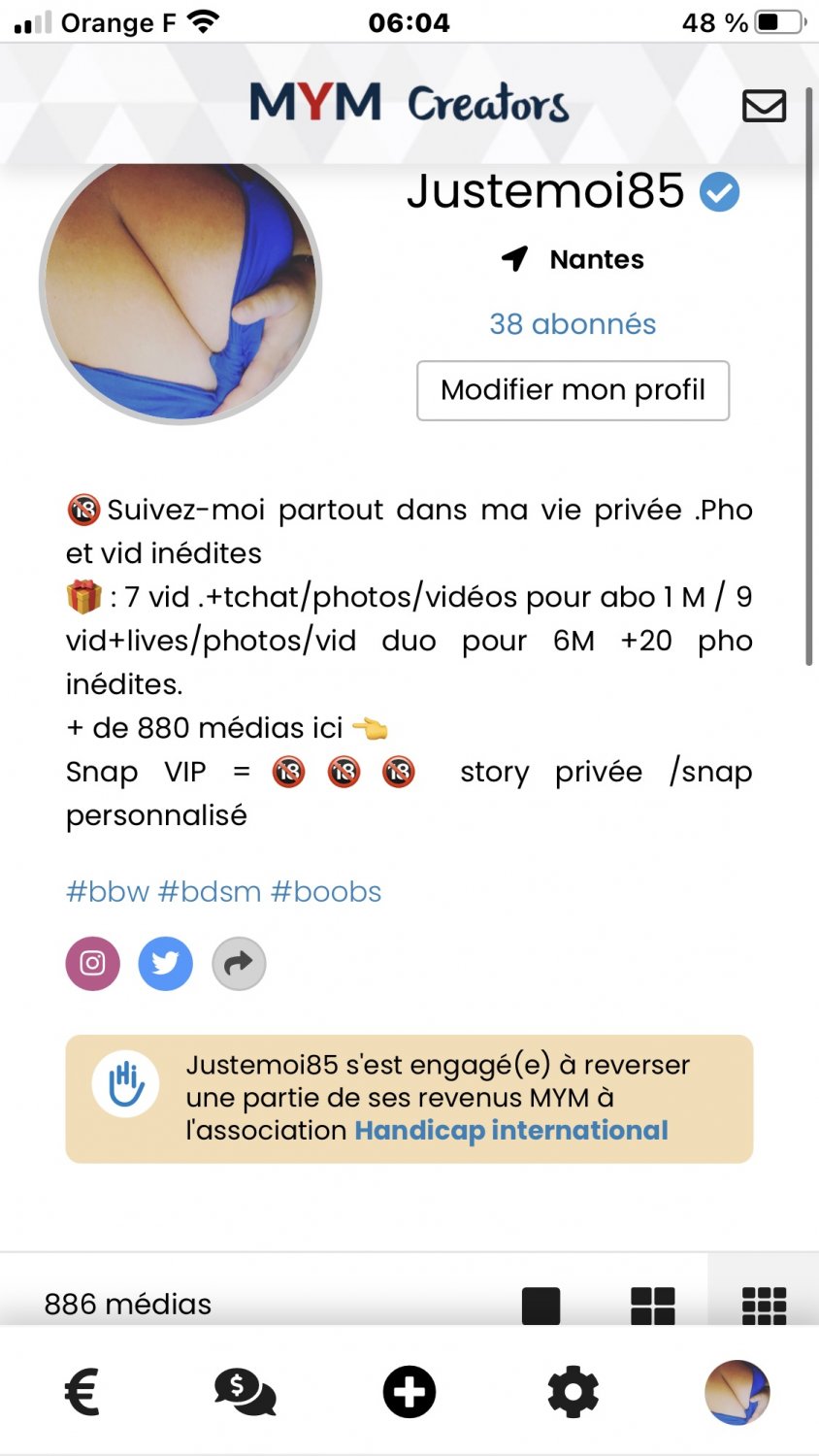Image resolution: width=819 pixels, height=1456 pixels.
Task: Tap Modifier mon profil button
Action: click(573, 390)
